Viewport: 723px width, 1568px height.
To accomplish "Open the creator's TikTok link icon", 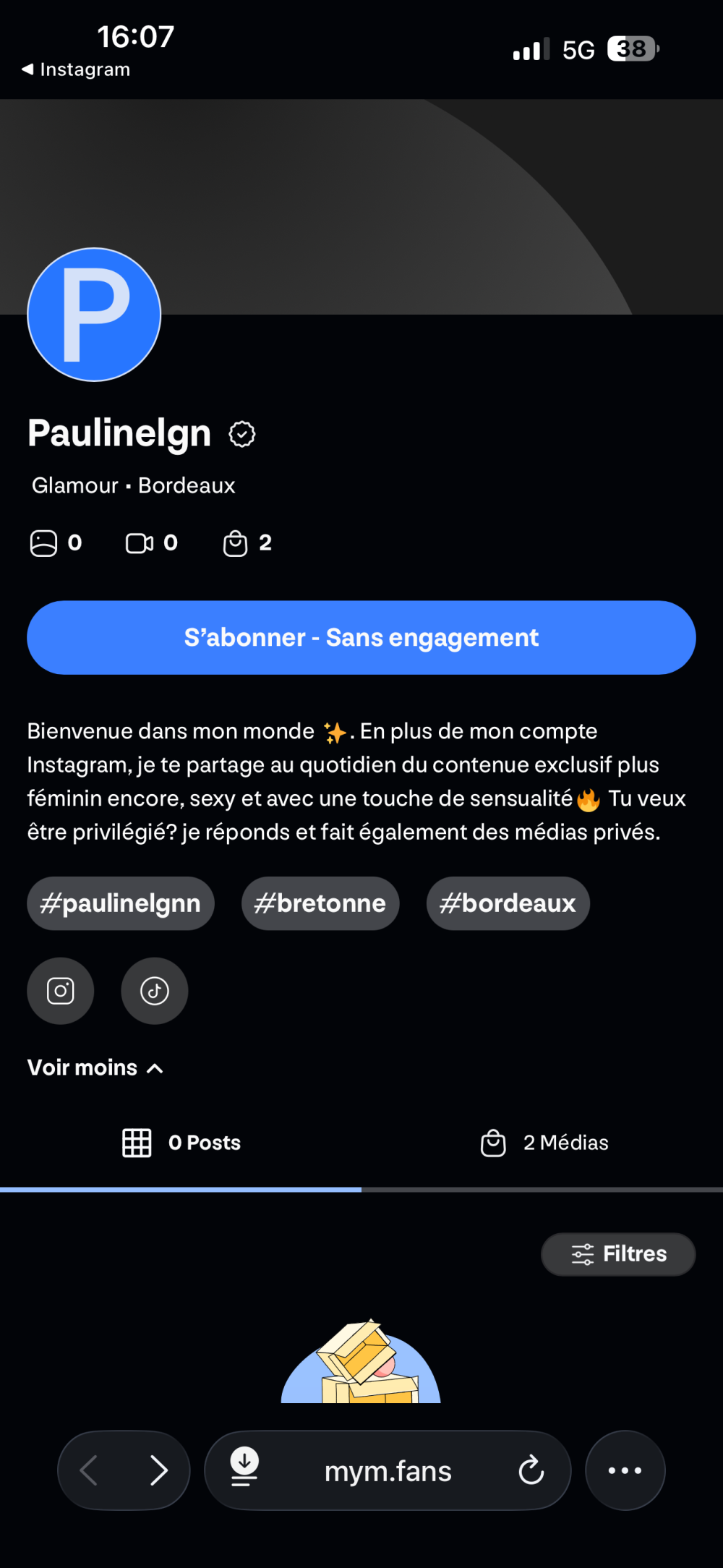I will point(155,991).
